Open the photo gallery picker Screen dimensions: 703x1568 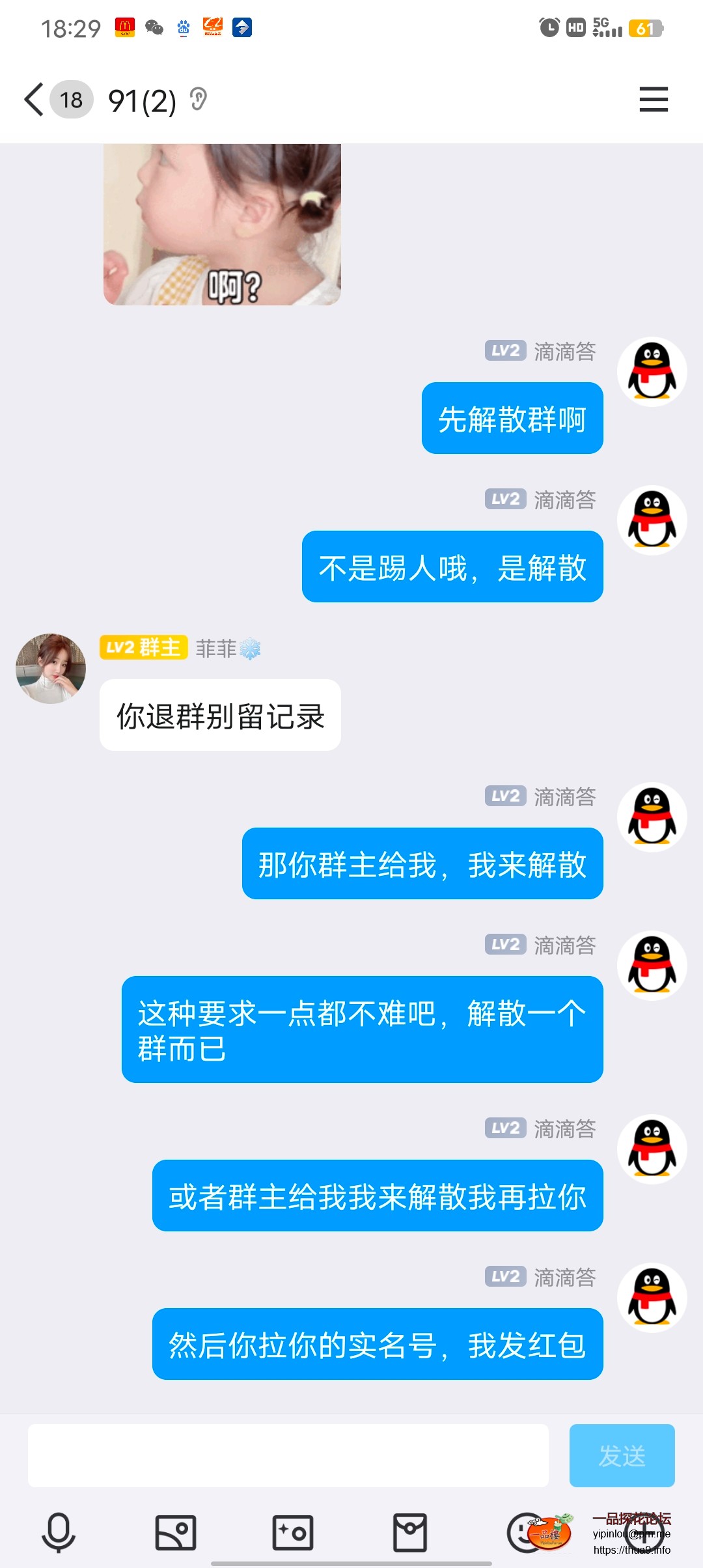click(x=176, y=1532)
